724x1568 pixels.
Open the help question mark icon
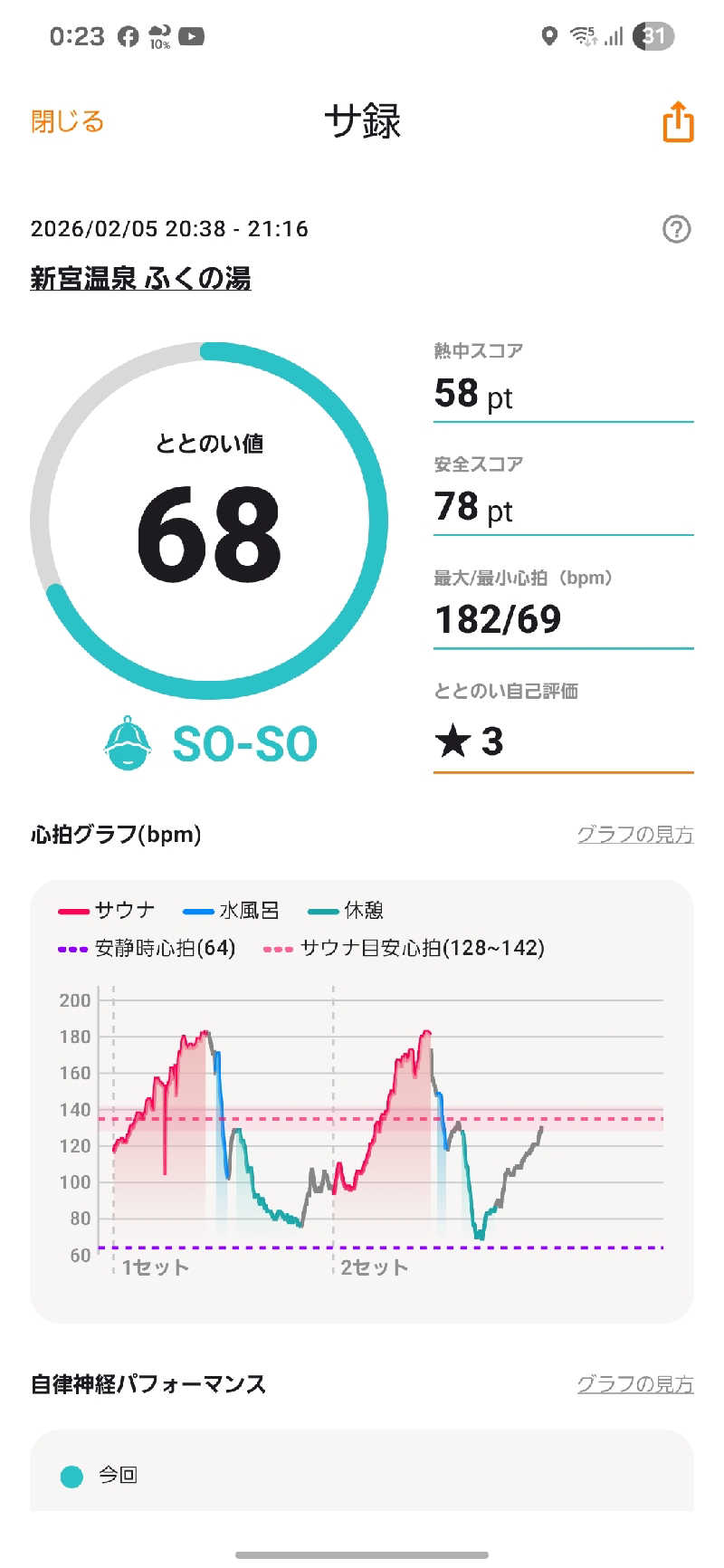point(676,229)
